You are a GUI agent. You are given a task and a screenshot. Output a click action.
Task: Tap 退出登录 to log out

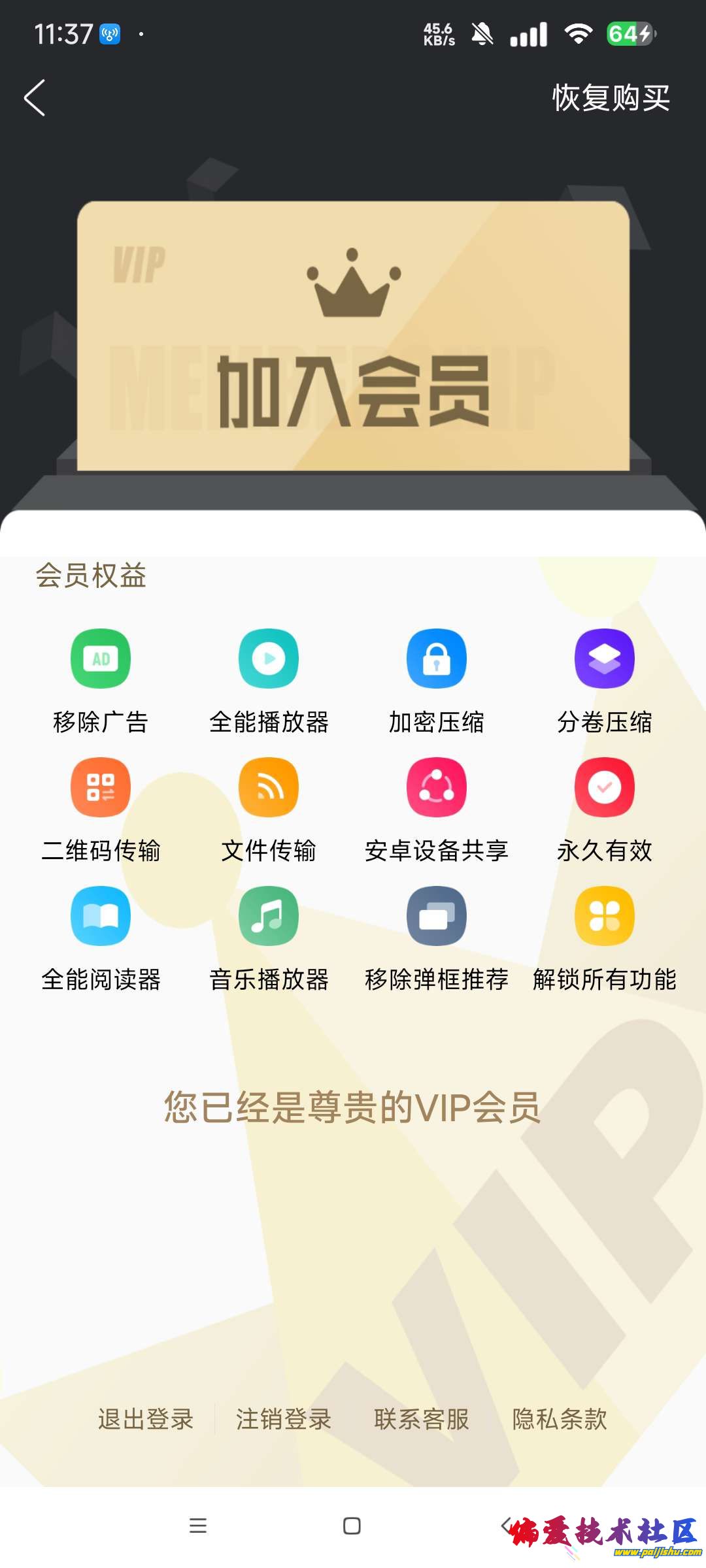coord(146,1419)
